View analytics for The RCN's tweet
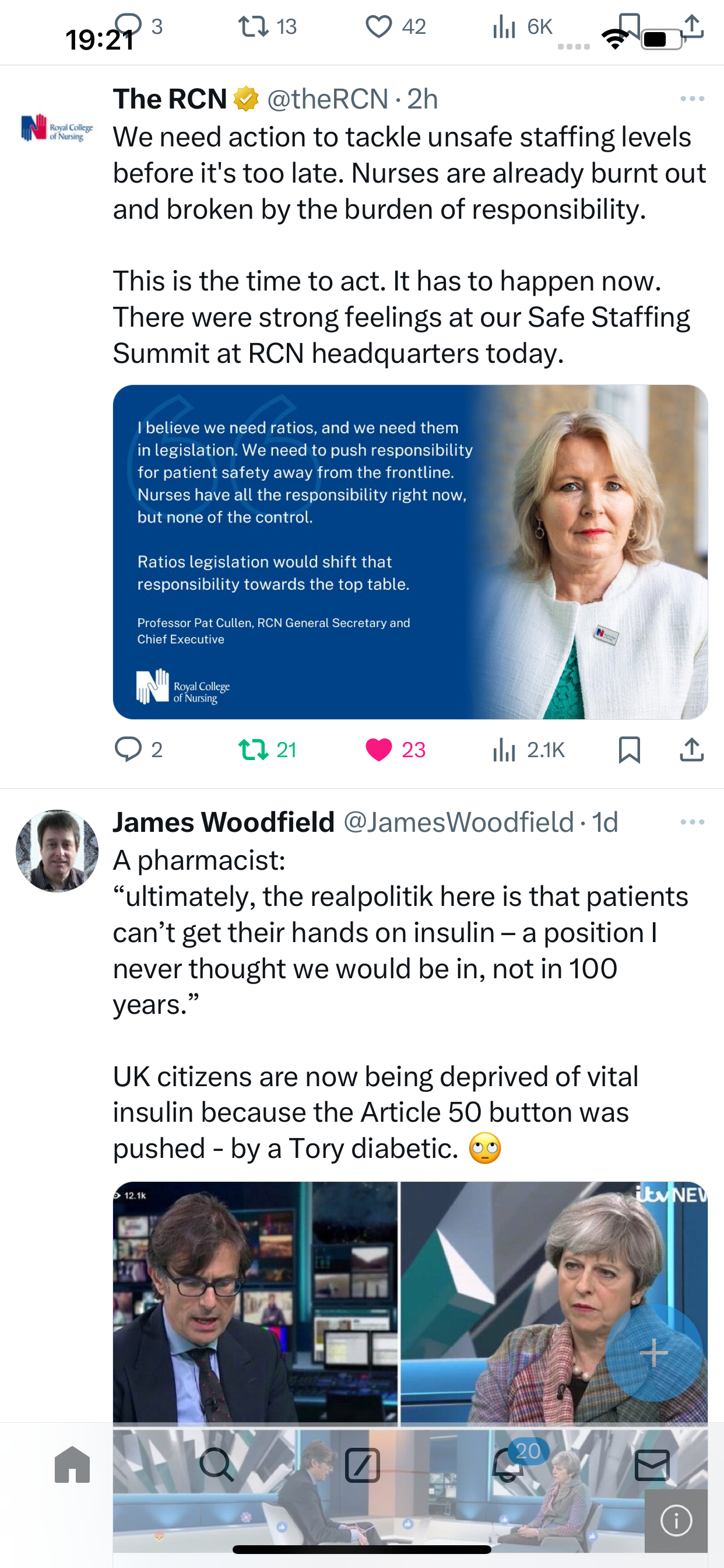This screenshot has width=724, height=1568. coord(528,750)
